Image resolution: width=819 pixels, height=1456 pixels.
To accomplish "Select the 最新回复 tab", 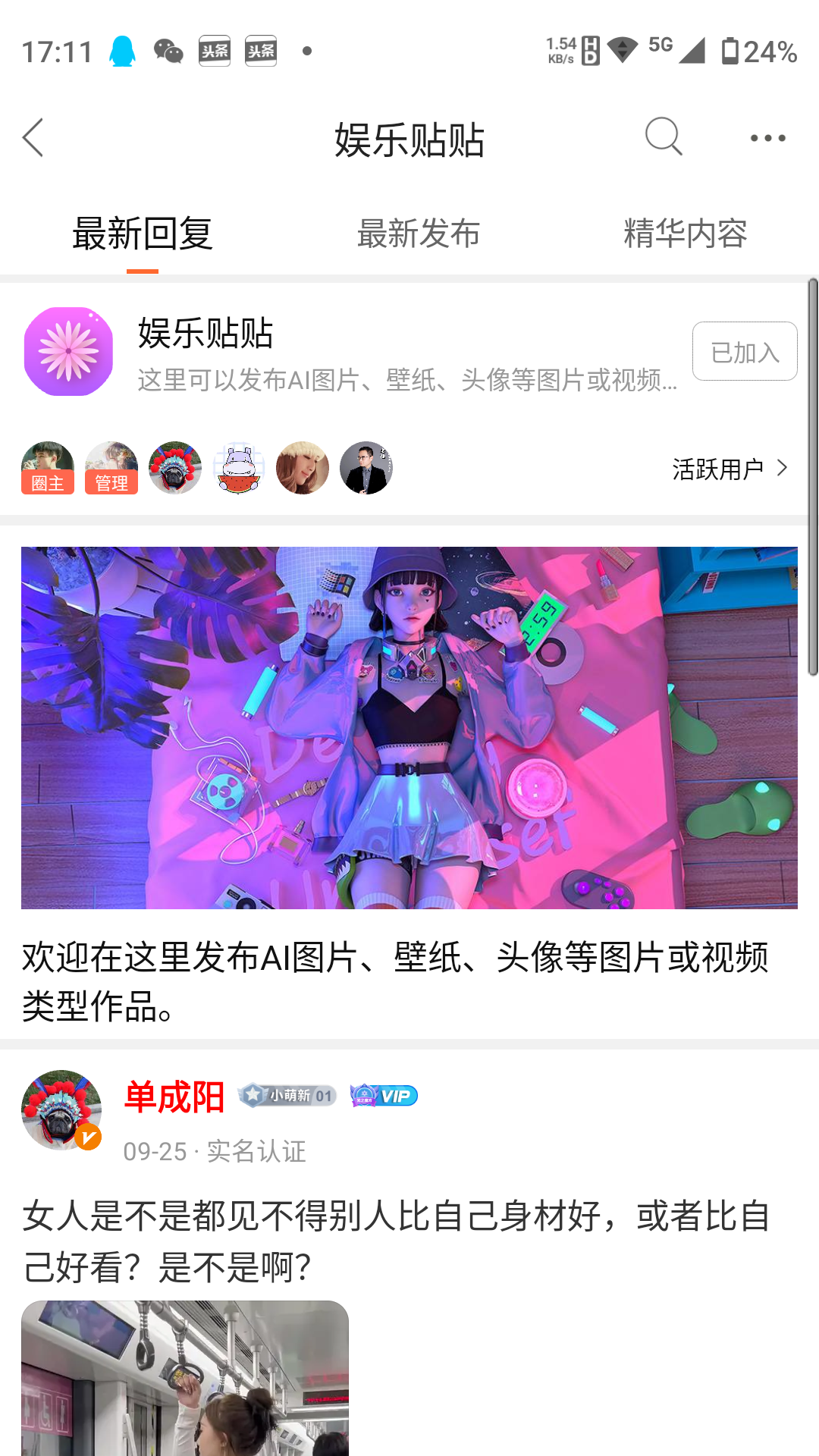I will point(143,234).
